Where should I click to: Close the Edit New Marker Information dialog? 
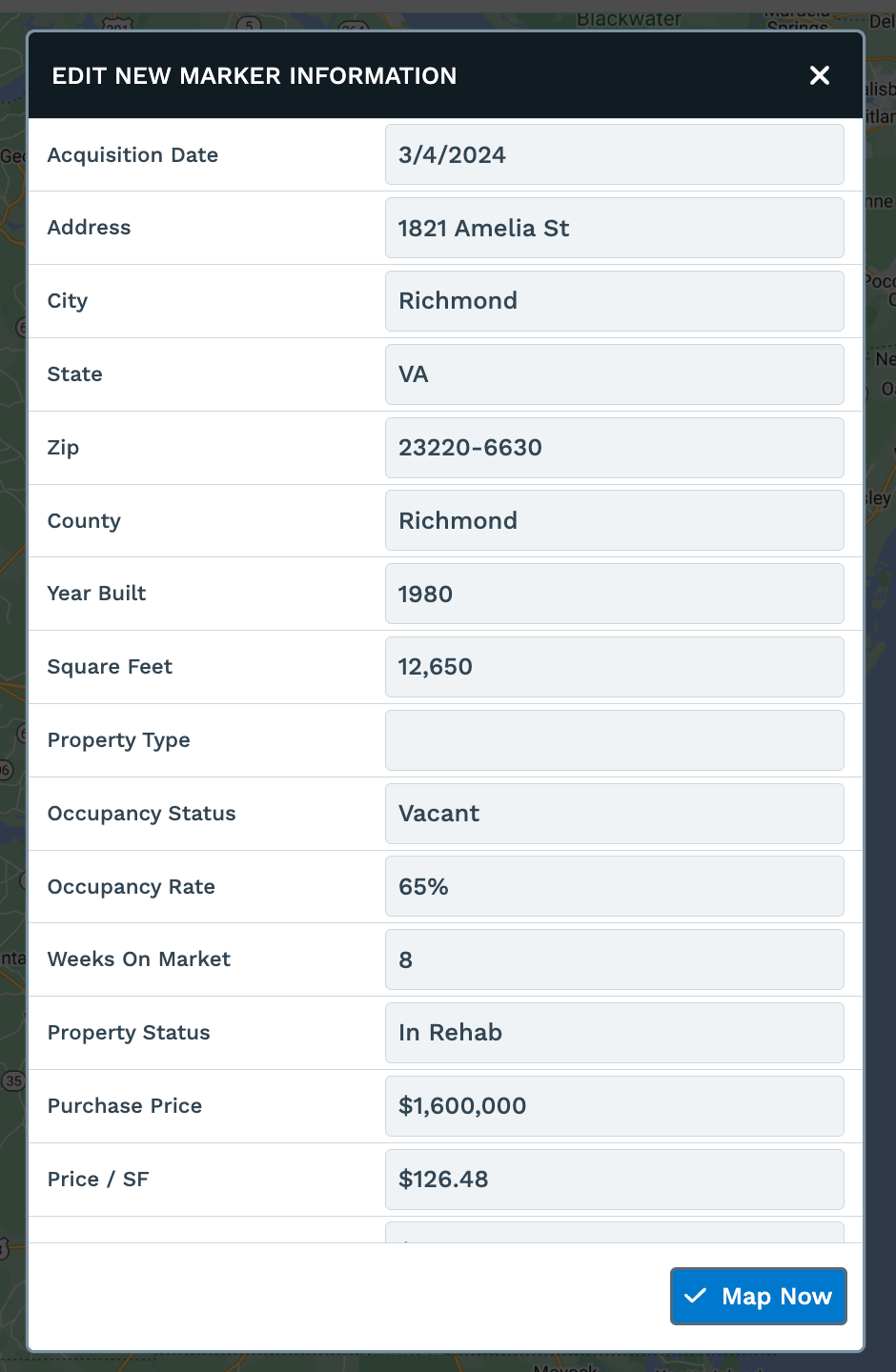tap(819, 76)
